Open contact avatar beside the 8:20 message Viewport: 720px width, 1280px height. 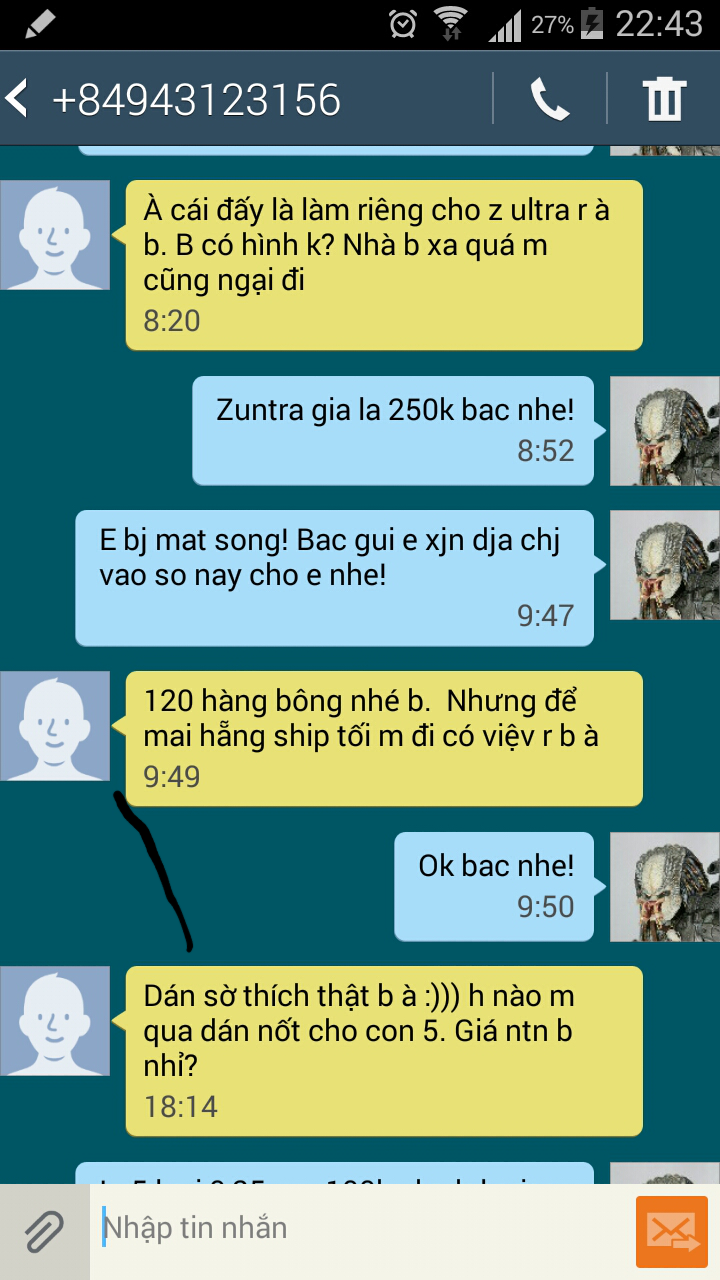[x=55, y=235]
